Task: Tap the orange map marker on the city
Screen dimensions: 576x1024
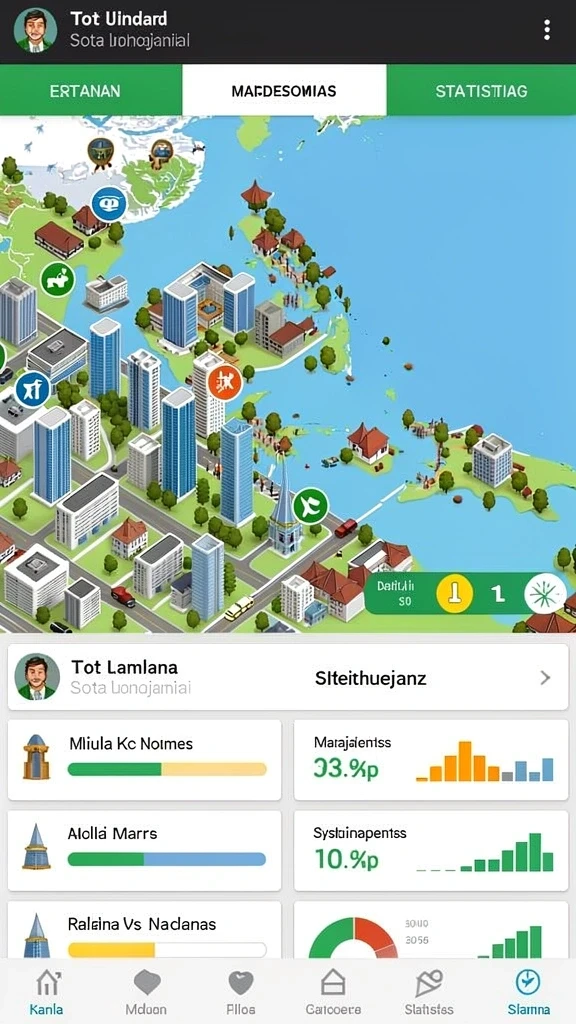Action: click(224, 381)
